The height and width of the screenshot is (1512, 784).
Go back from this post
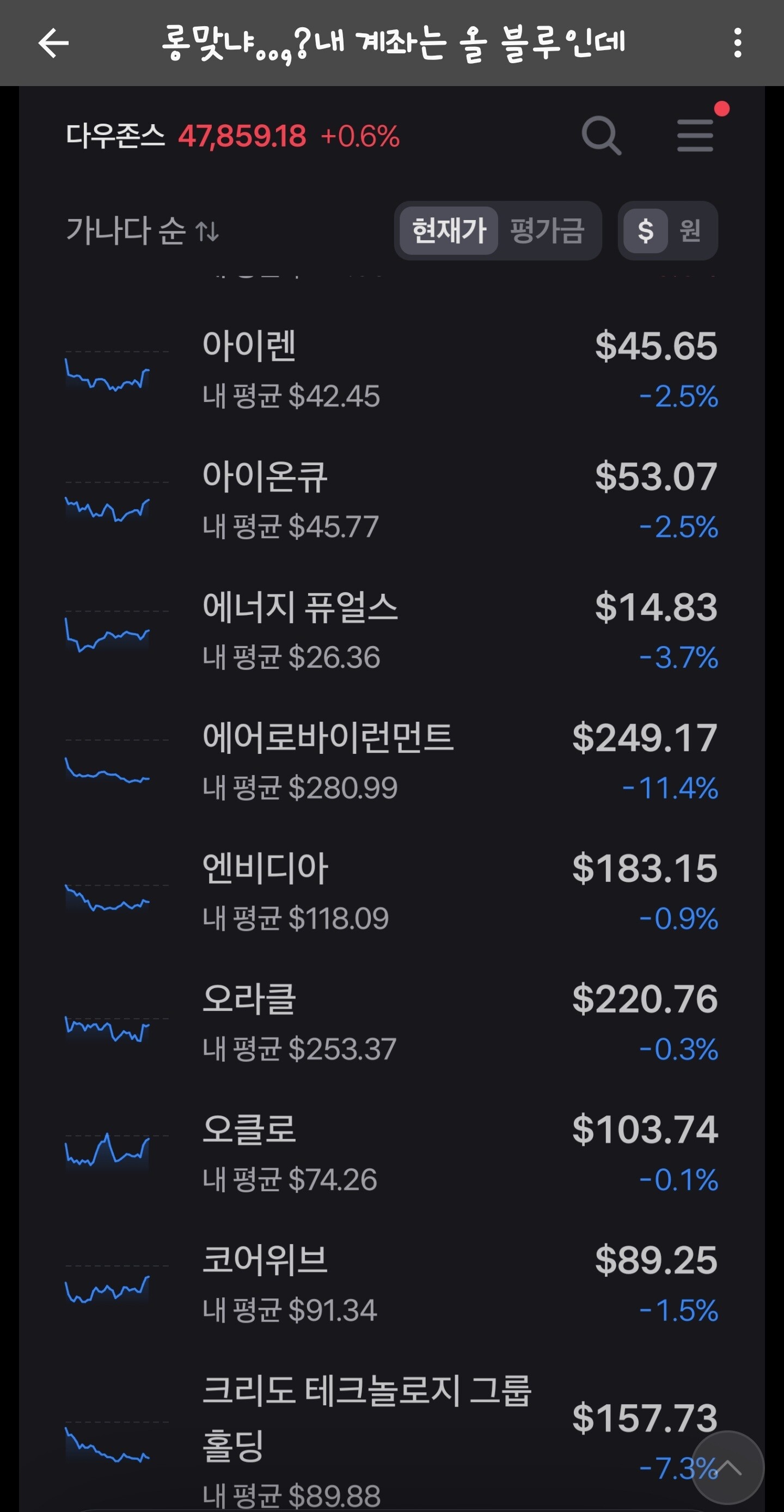pyautogui.click(x=53, y=43)
